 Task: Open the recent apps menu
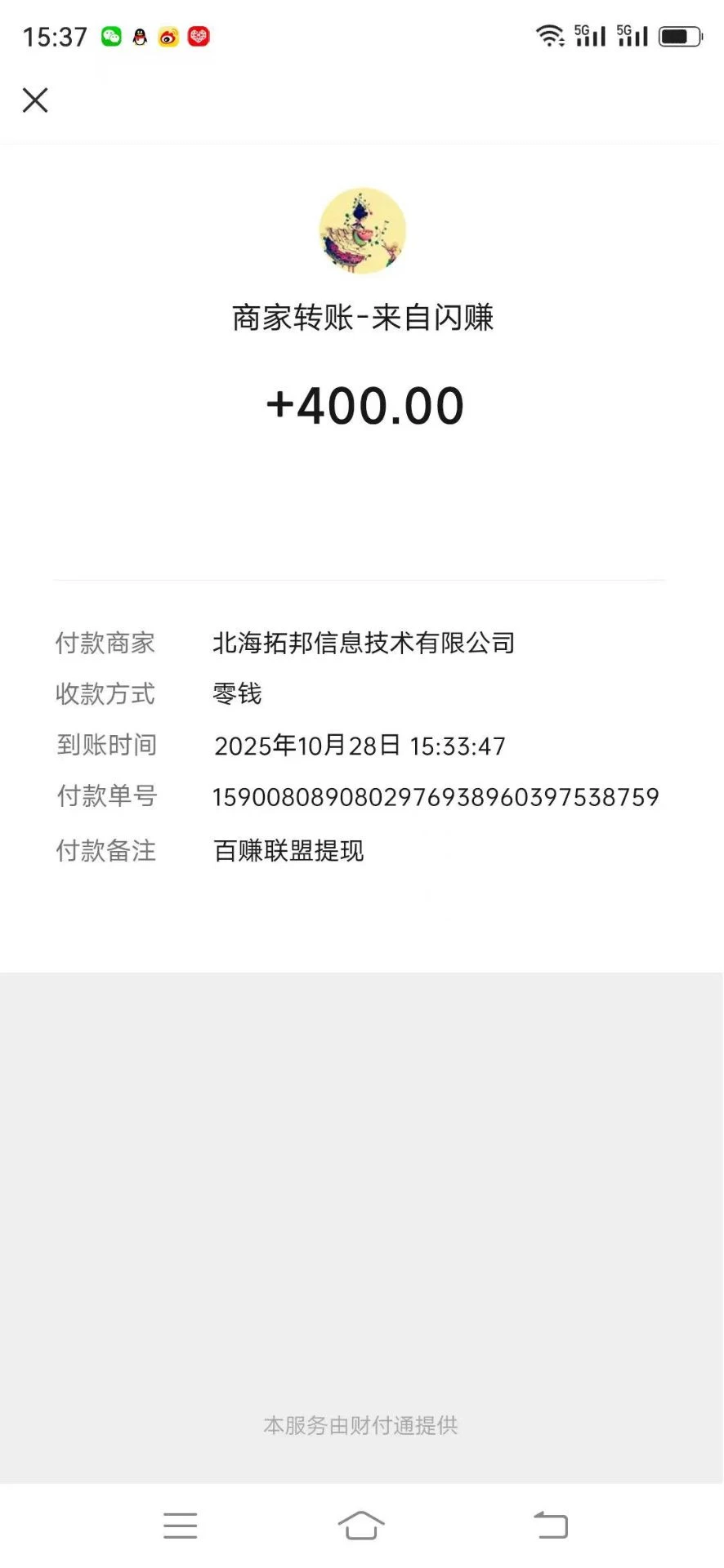pos(180,1525)
